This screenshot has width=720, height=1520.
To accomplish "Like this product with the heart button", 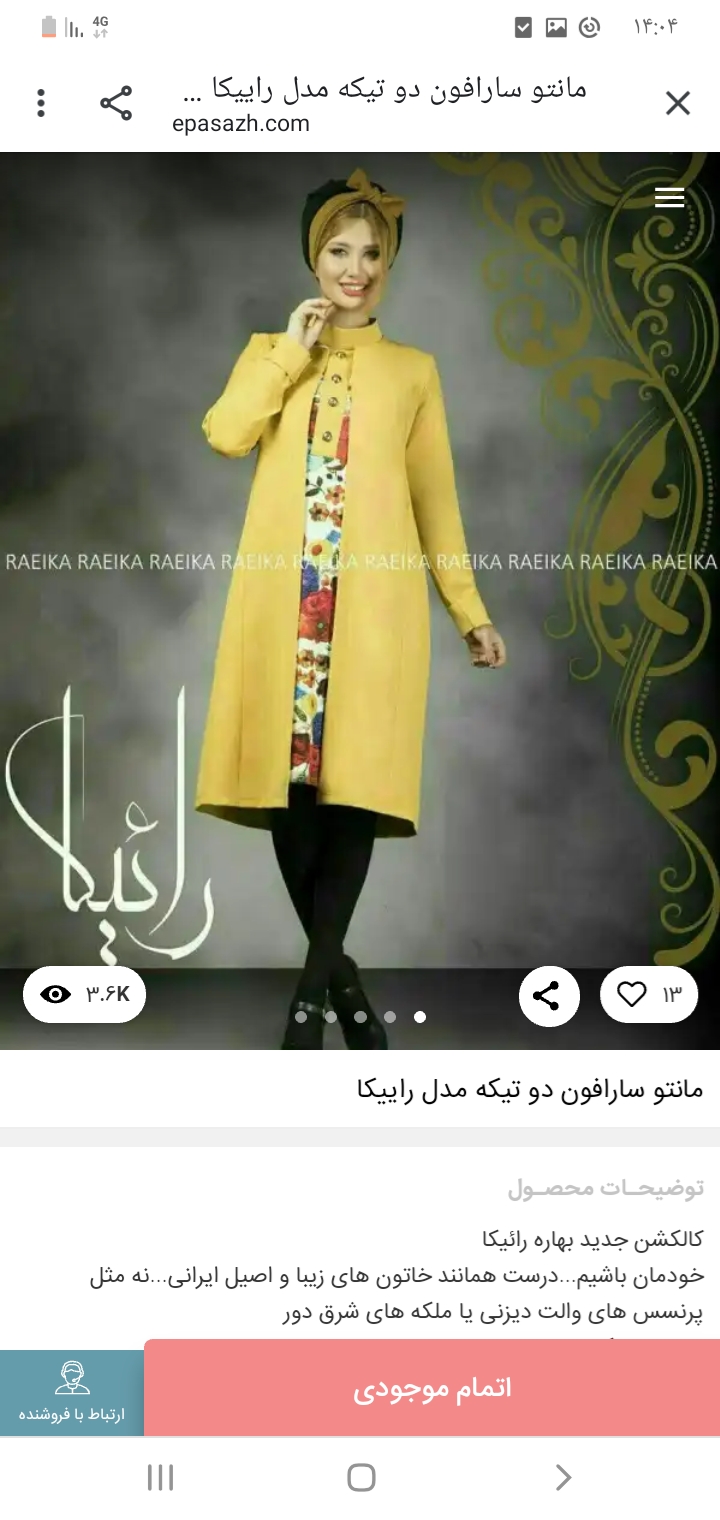I will click(648, 995).
